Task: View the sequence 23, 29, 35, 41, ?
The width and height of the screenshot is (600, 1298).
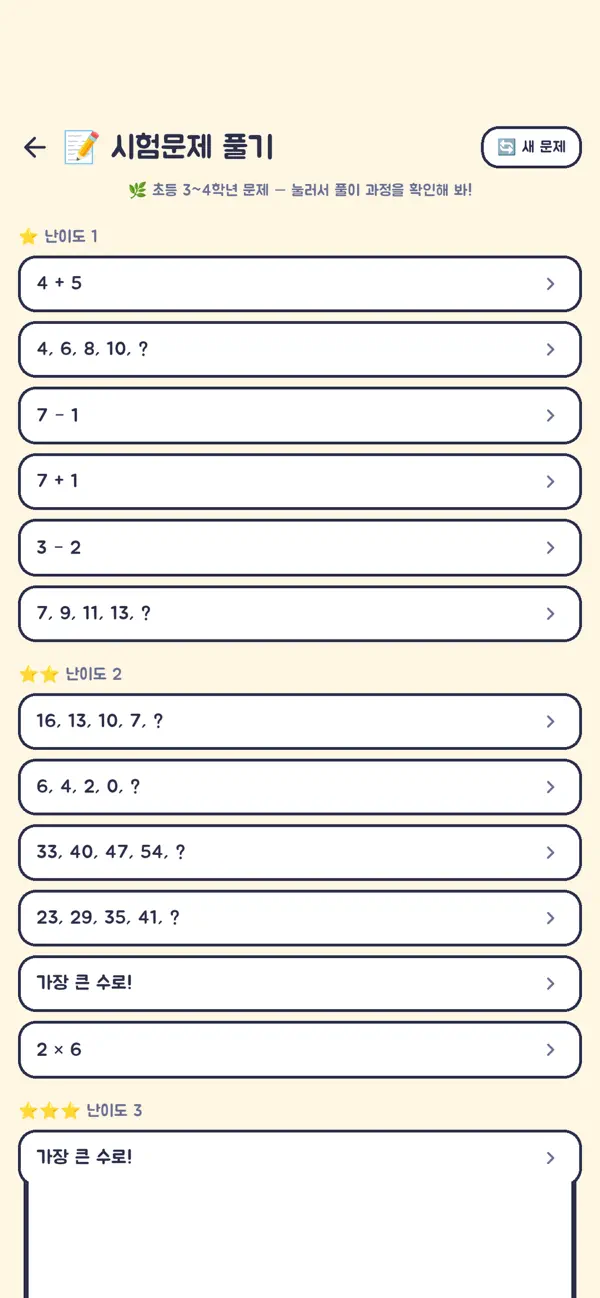Action: pos(300,918)
